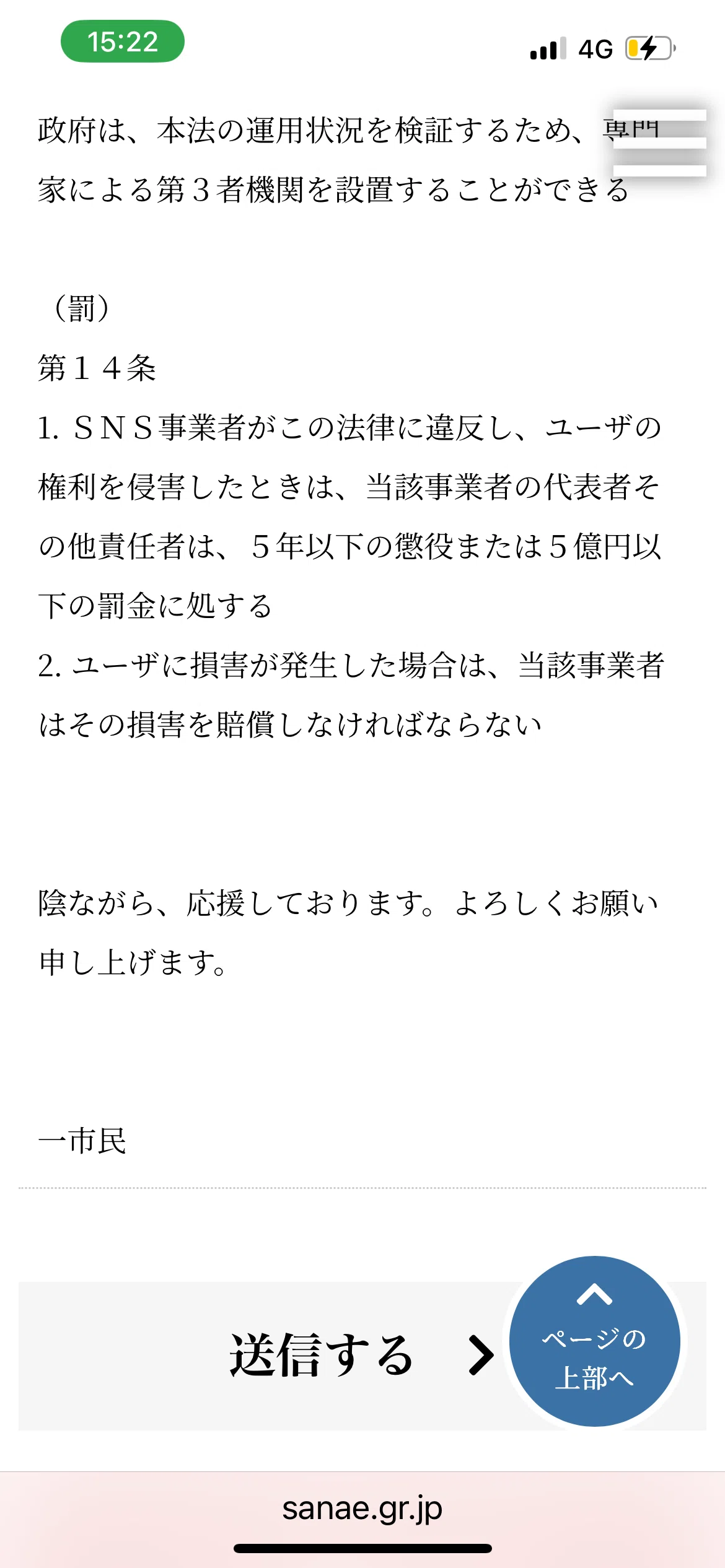Tap the sanae.gr.jp address bar
725x1568 pixels.
point(362,1508)
